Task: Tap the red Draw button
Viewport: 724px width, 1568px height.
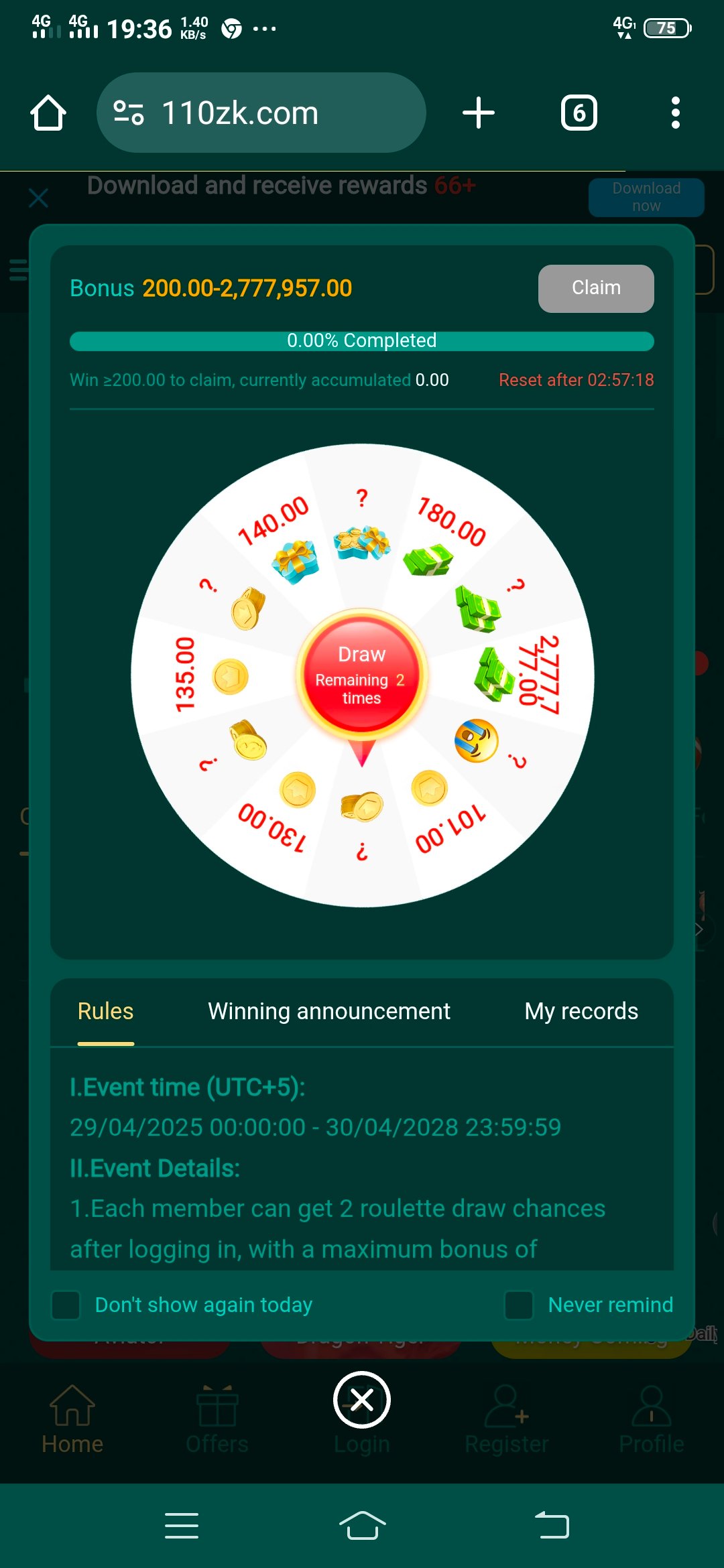Action: pos(361,674)
